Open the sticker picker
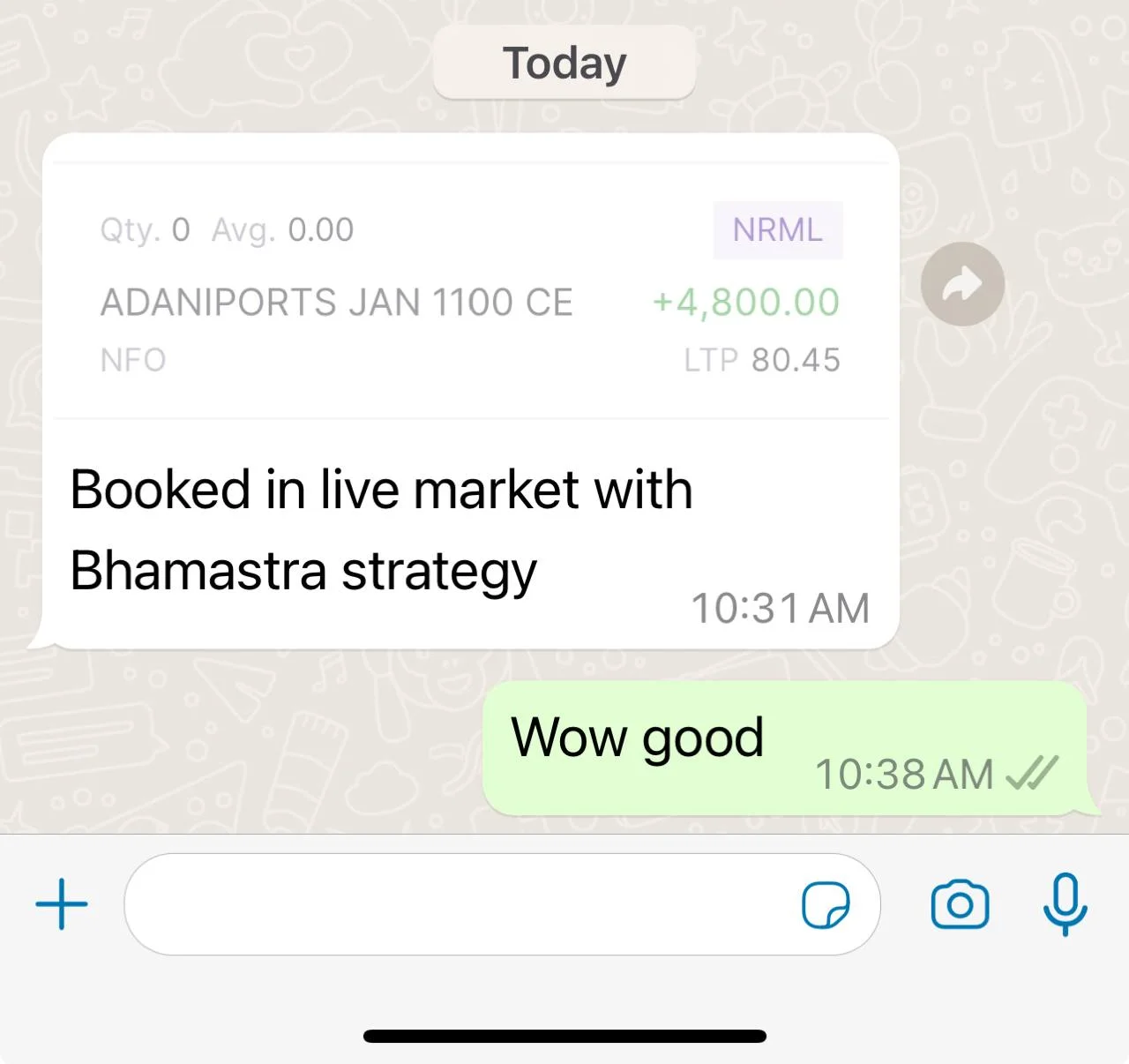1129x1064 pixels. coord(826,904)
